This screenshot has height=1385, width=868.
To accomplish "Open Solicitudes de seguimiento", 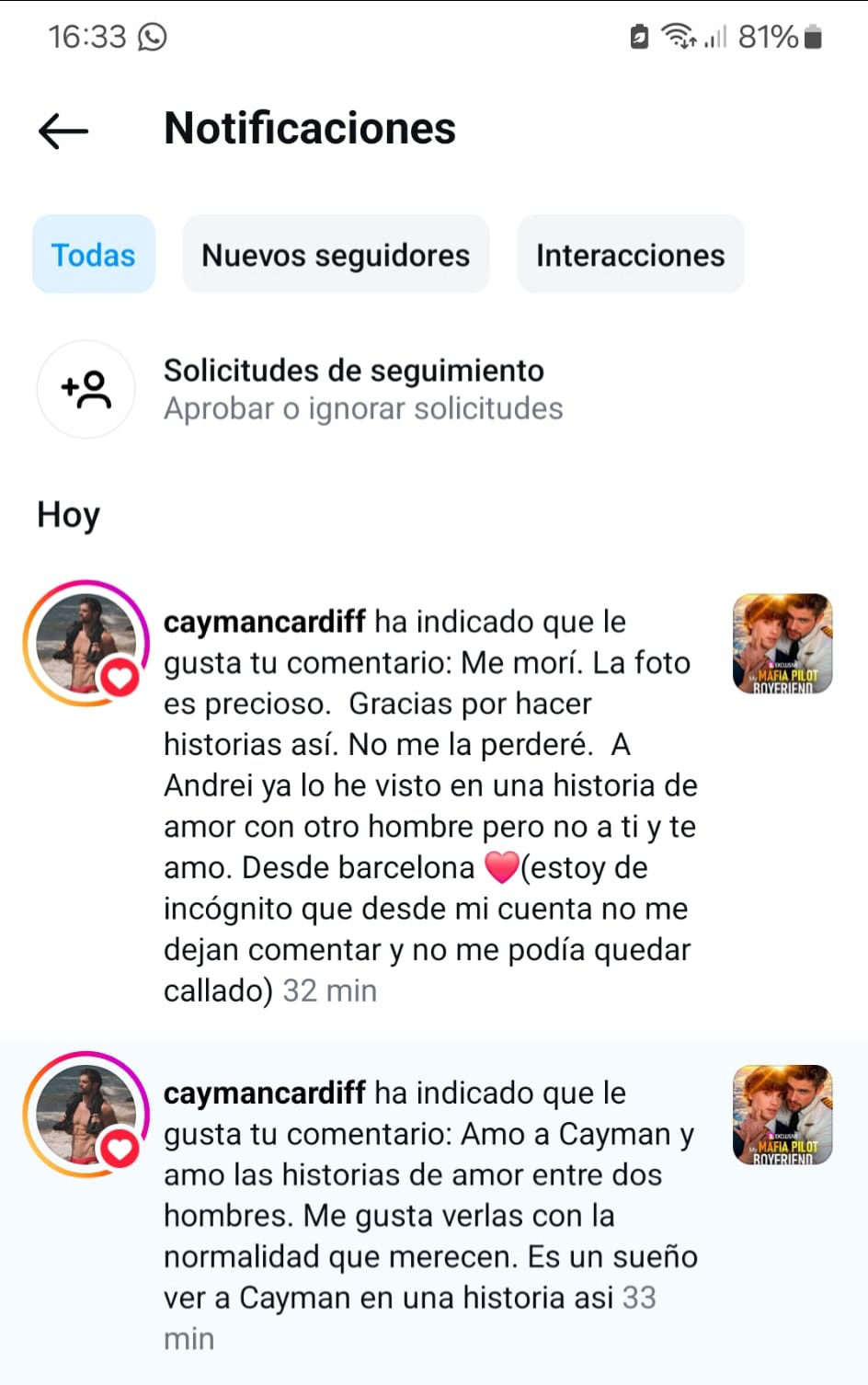I will coord(362,389).
